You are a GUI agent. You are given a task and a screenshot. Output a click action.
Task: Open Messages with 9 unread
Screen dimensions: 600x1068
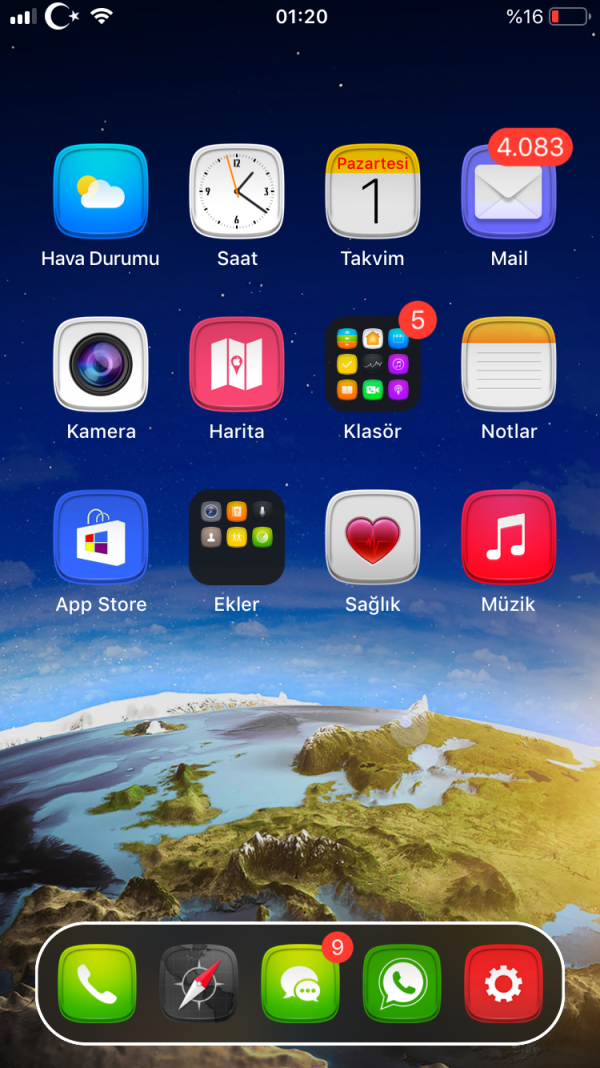300,984
